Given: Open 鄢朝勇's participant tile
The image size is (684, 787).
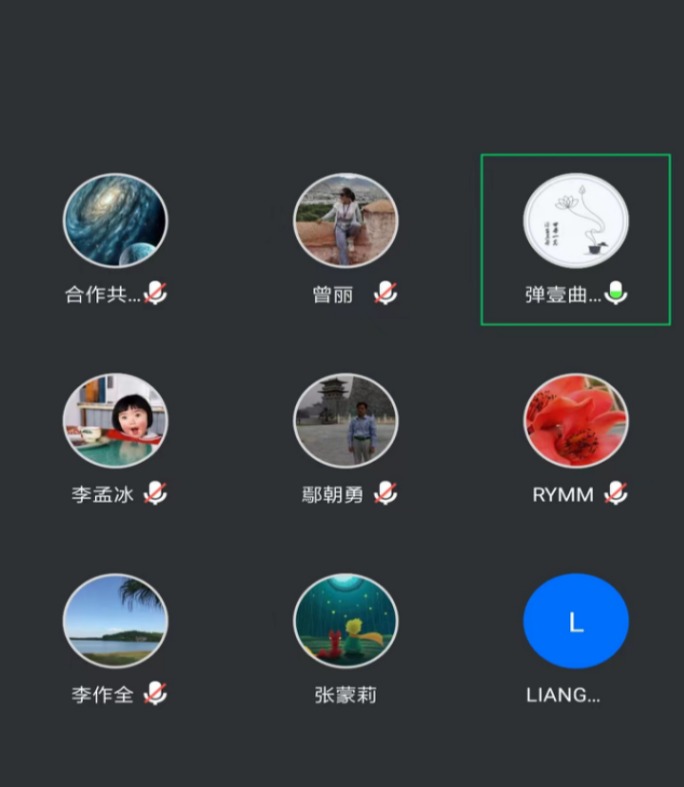Looking at the screenshot, I should coord(345,421).
